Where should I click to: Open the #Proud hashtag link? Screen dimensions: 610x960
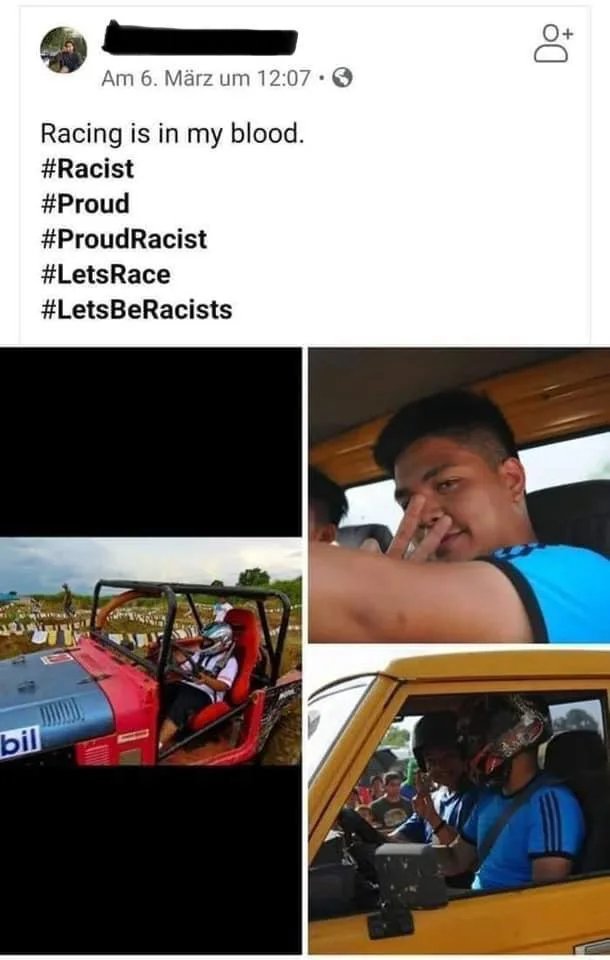[x=85, y=204]
